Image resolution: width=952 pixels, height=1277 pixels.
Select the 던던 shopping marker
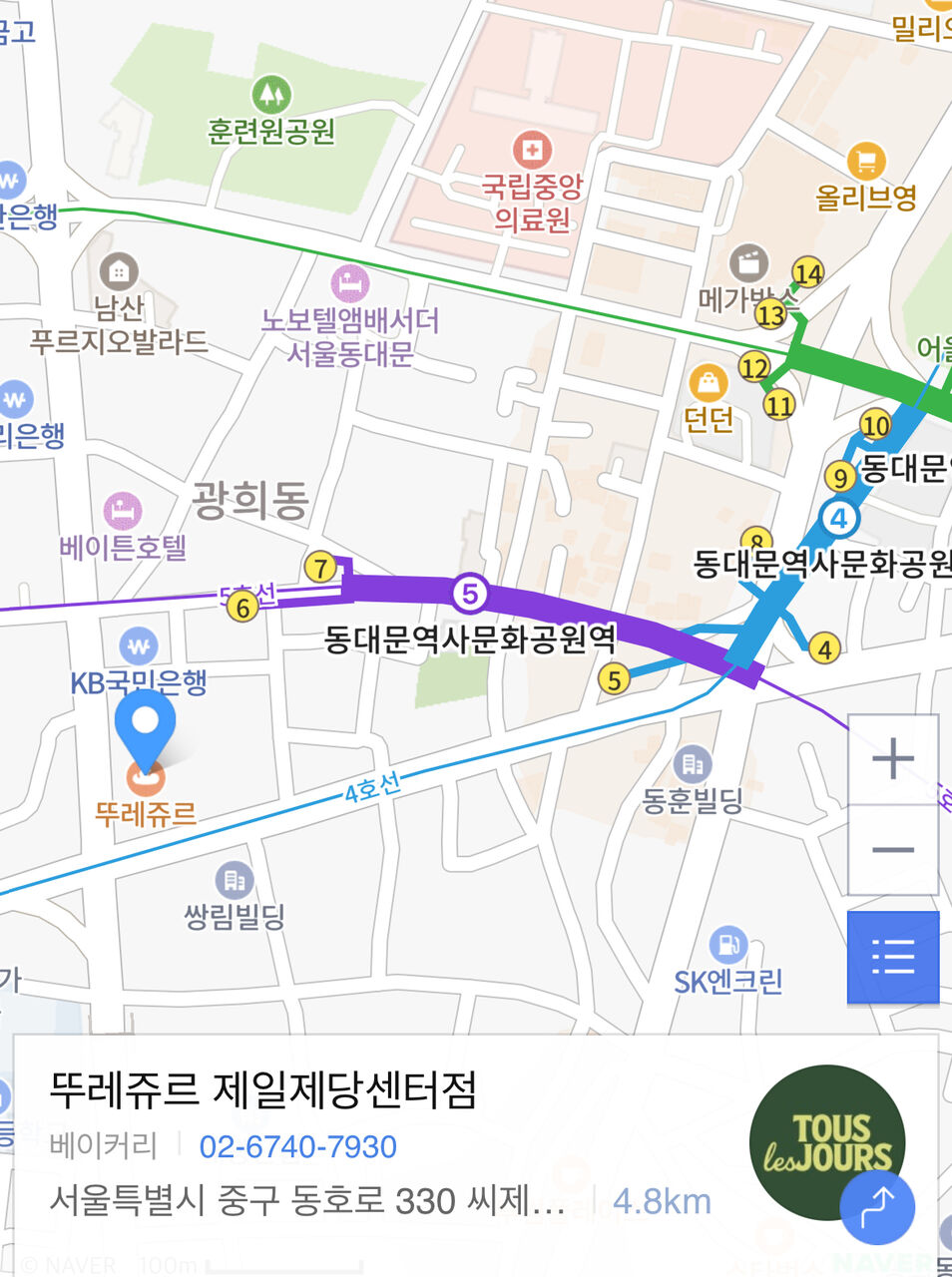pos(708,383)
